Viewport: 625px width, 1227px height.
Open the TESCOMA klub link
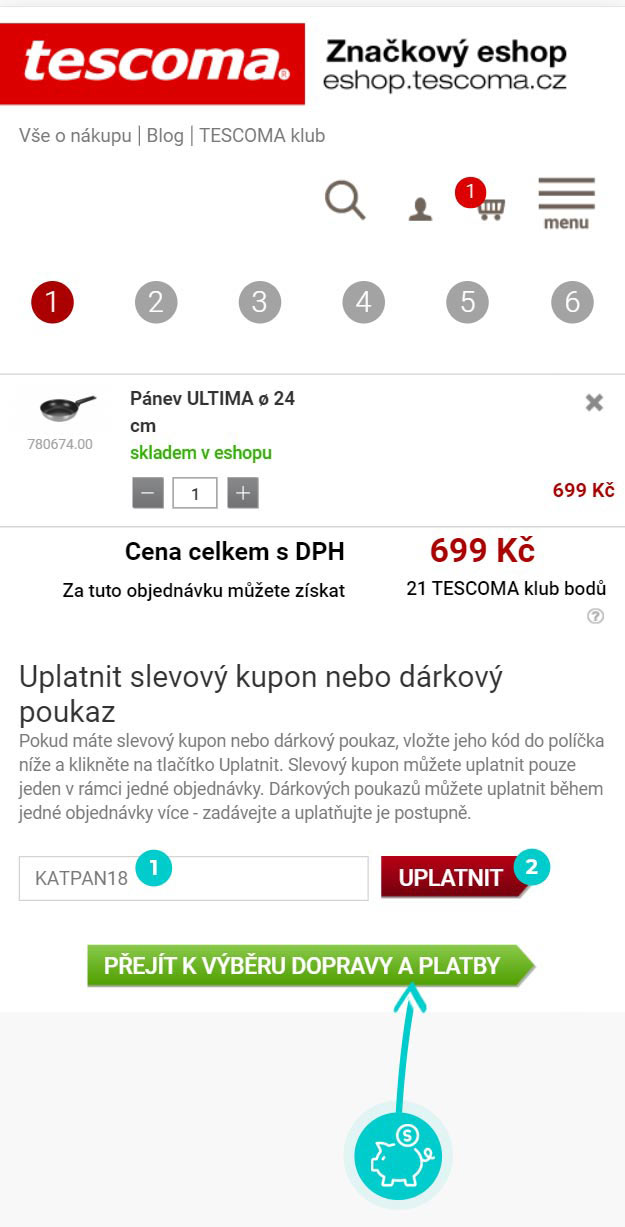[x=262, y=136]
